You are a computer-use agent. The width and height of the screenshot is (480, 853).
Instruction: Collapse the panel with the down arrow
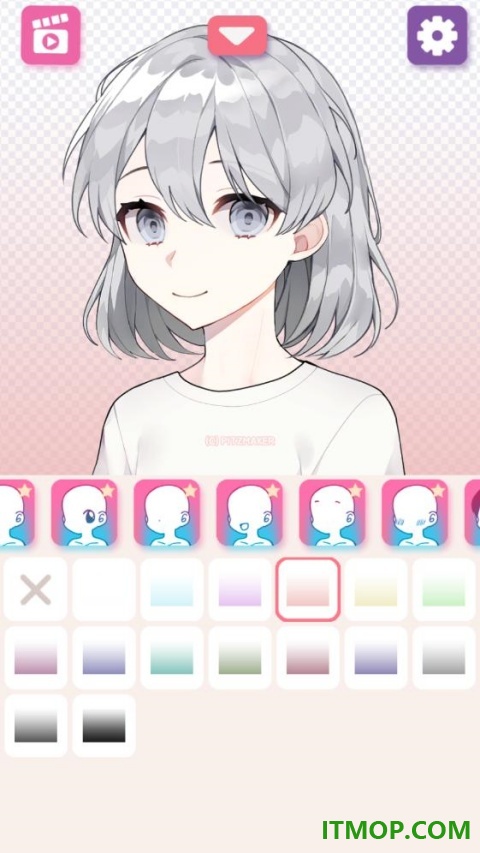pos(237,35)
